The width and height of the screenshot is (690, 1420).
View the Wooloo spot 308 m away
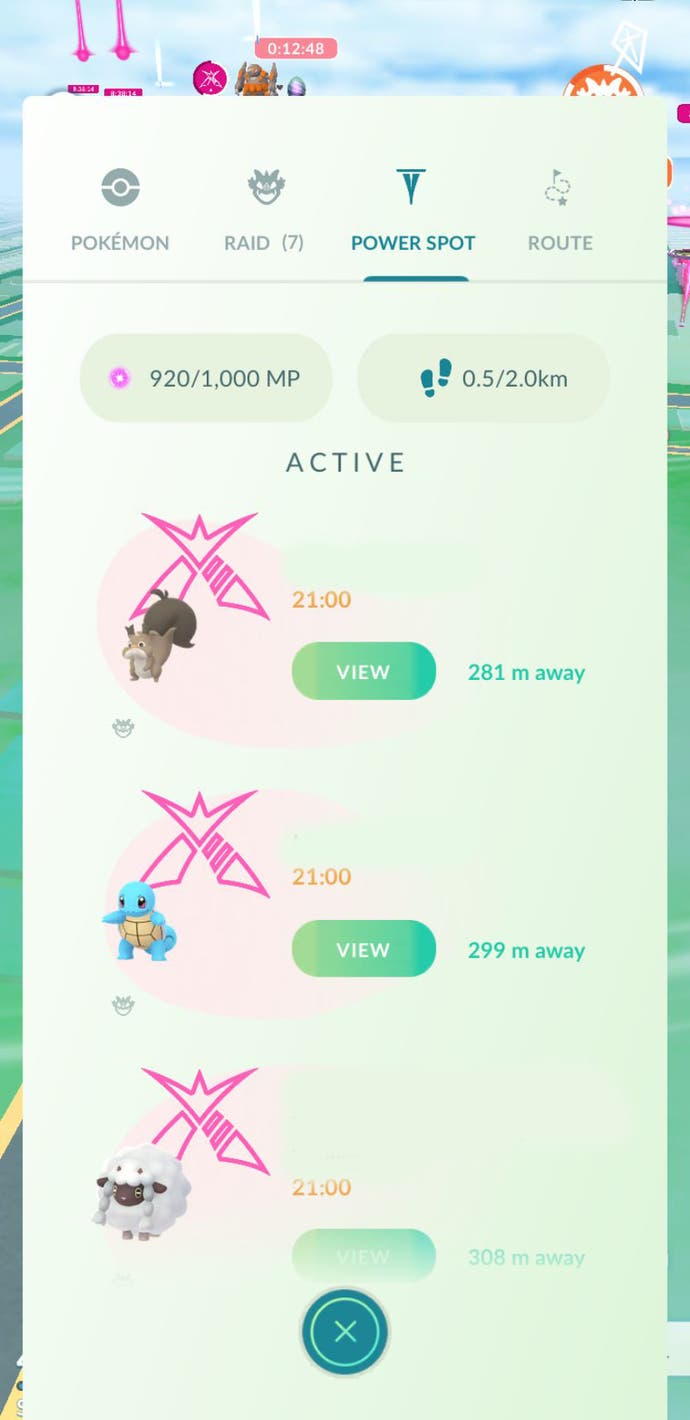tap(363, 1256)
